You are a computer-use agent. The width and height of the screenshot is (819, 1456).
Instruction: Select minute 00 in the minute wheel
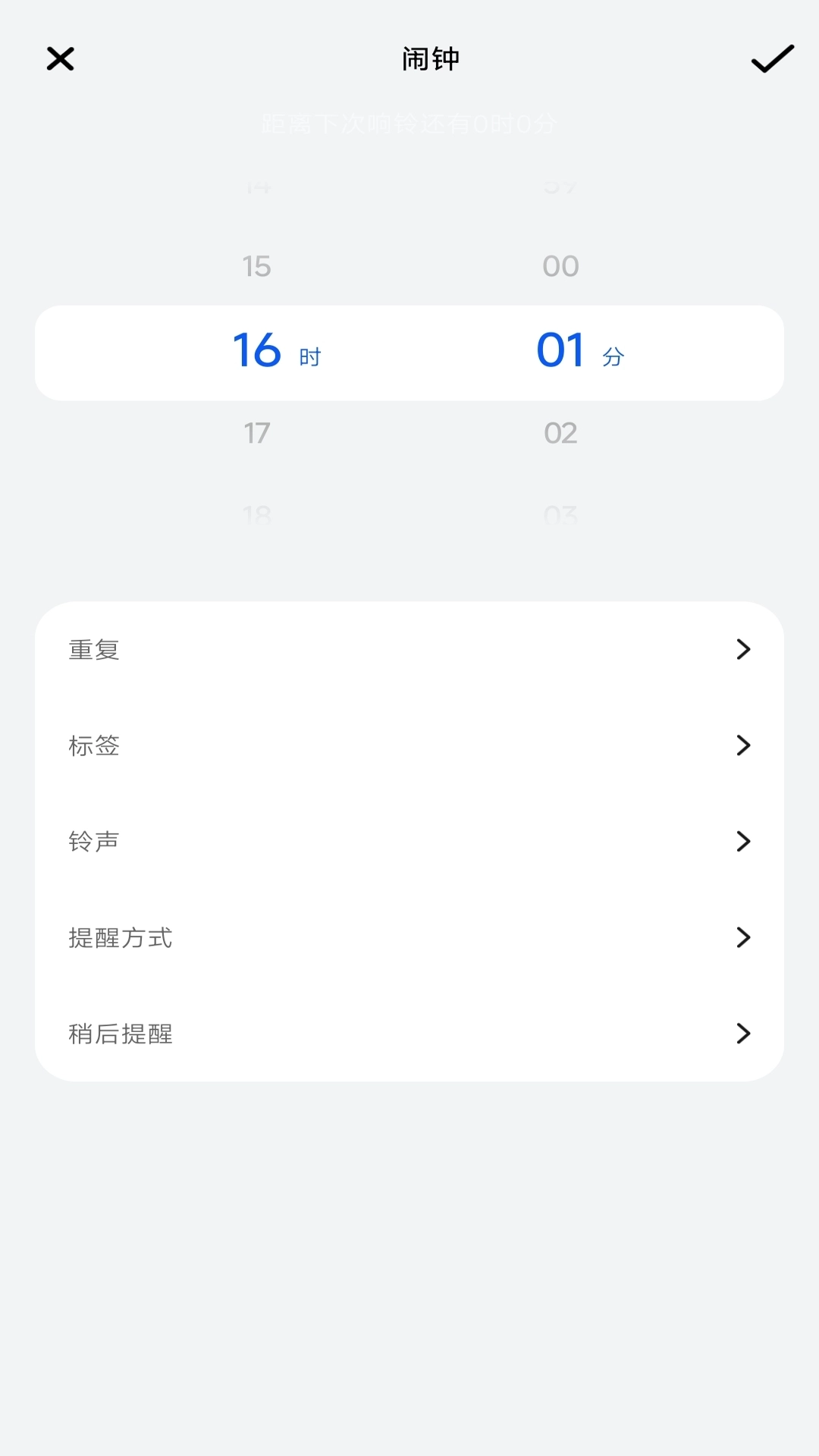tap(560, 265)
